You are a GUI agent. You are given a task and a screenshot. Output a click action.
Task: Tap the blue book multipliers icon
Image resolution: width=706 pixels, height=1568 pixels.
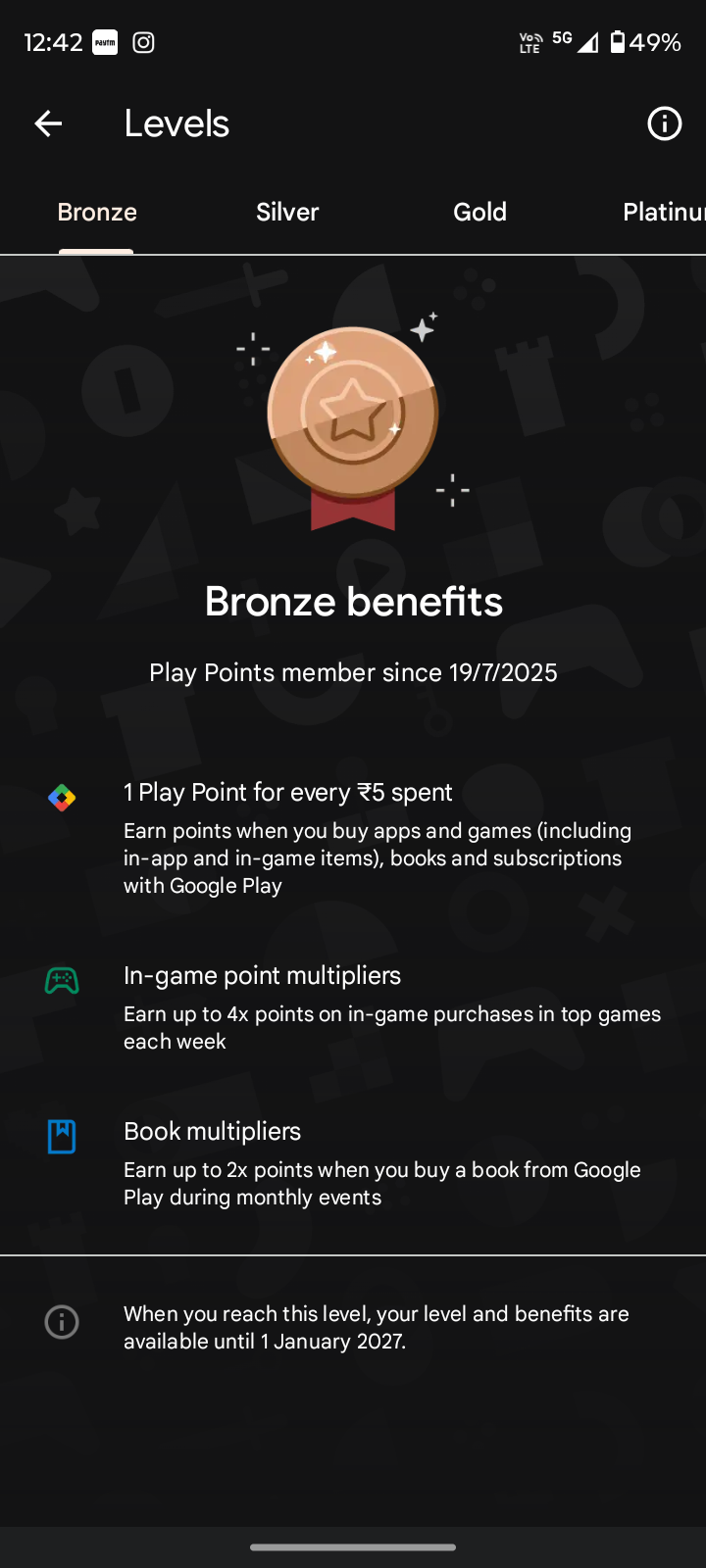click(x=61, y=1136)
